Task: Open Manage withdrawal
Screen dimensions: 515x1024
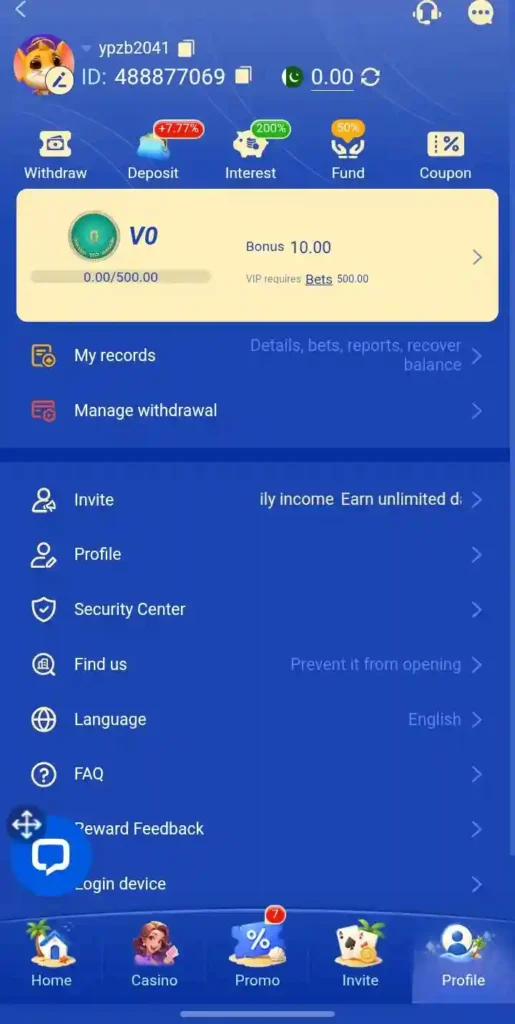Action: click(x=257, y=411)
